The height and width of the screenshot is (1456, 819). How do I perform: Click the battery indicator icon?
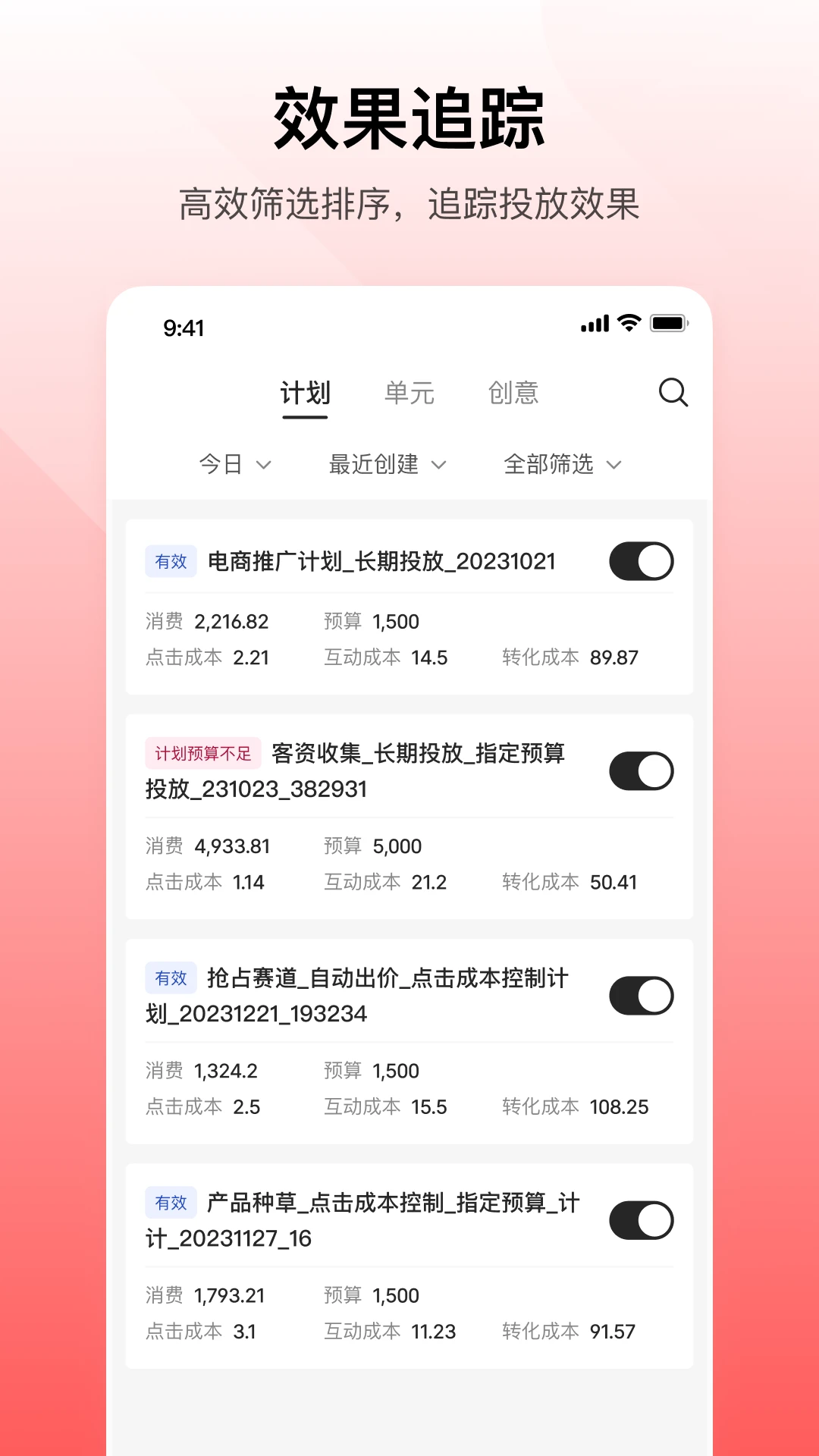[x=667, y=322]
